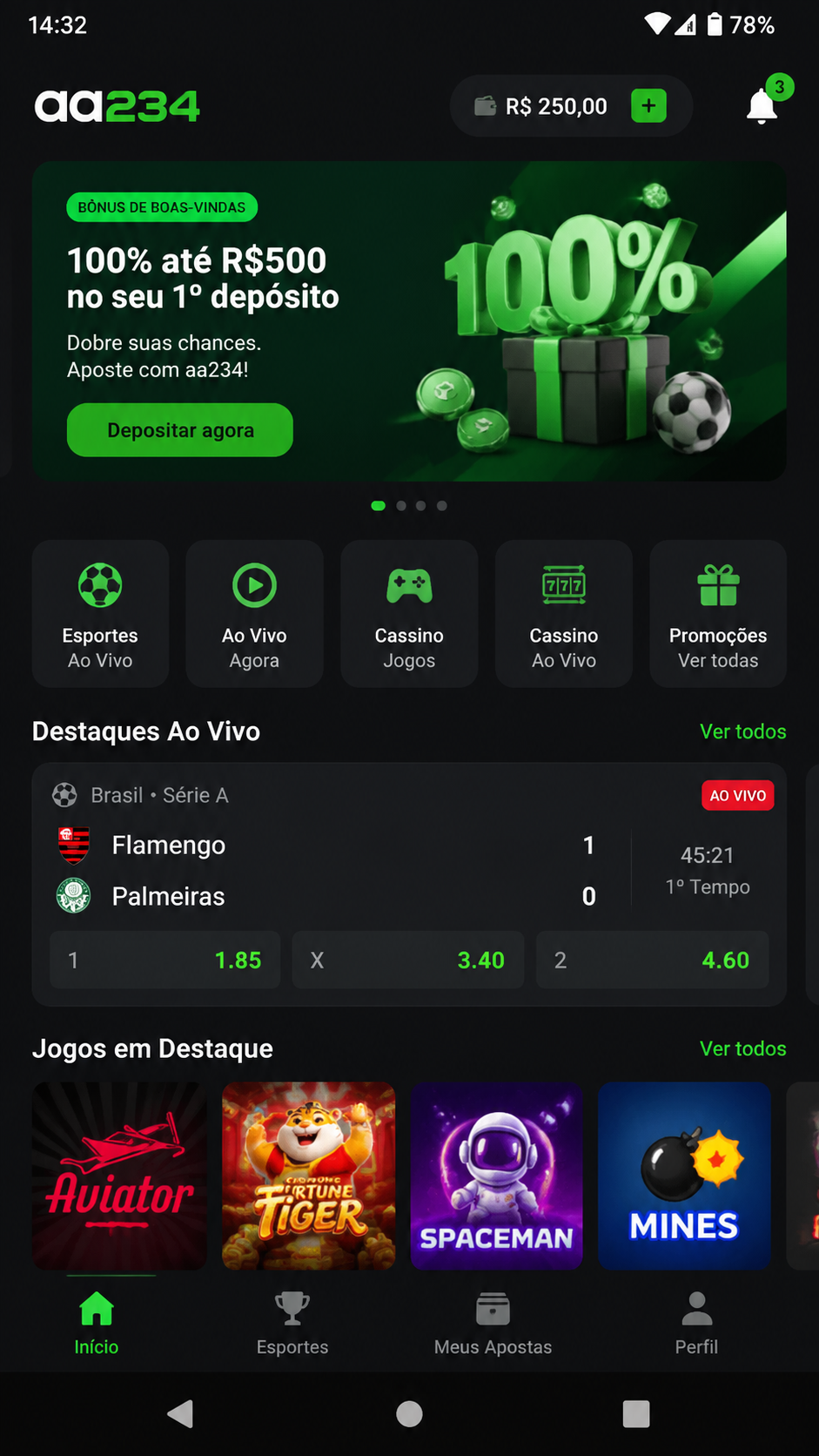
Task: Open the Fortune Tiger game
Action: coord(309,1176)
